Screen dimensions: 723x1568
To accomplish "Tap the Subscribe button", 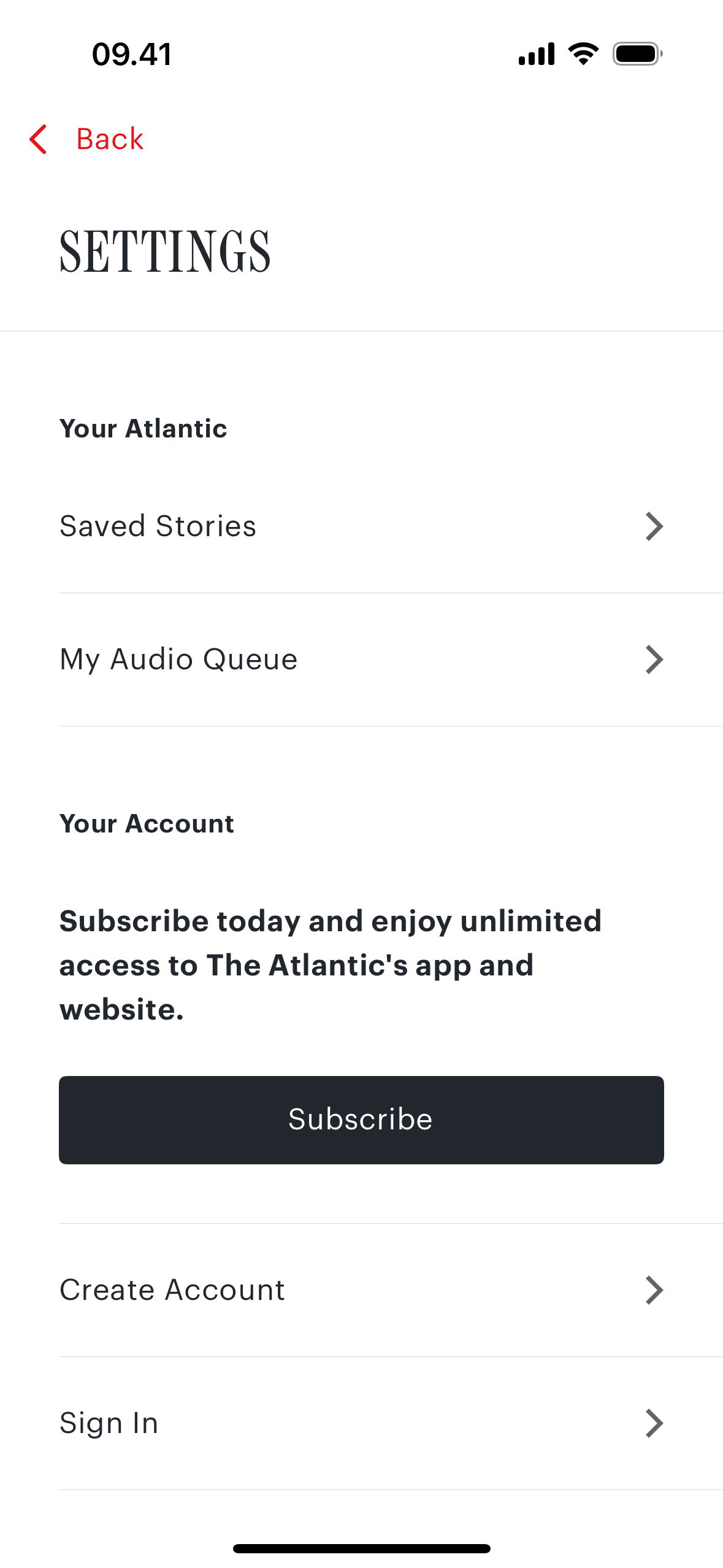I will pyautogui.click(x=361, y=1120).
